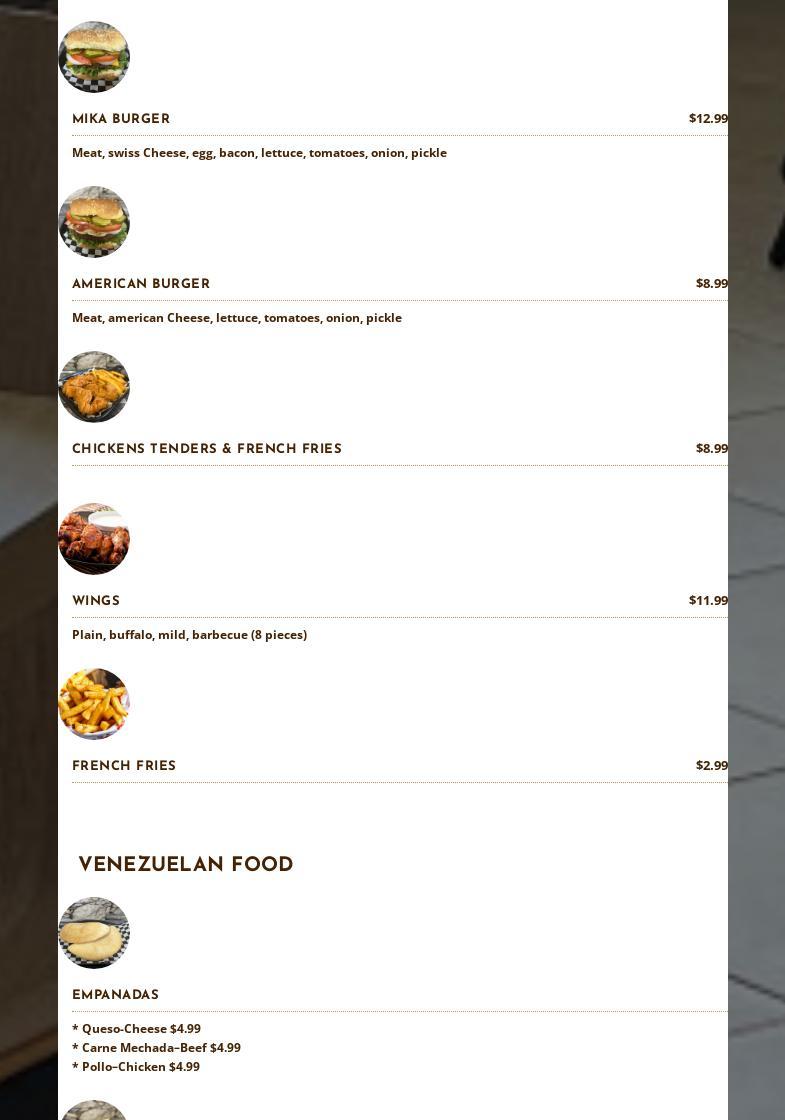Show the French Fries photo
This screenshot has height=1120, width=785.
pyautogui.click(x=94, y=704)
